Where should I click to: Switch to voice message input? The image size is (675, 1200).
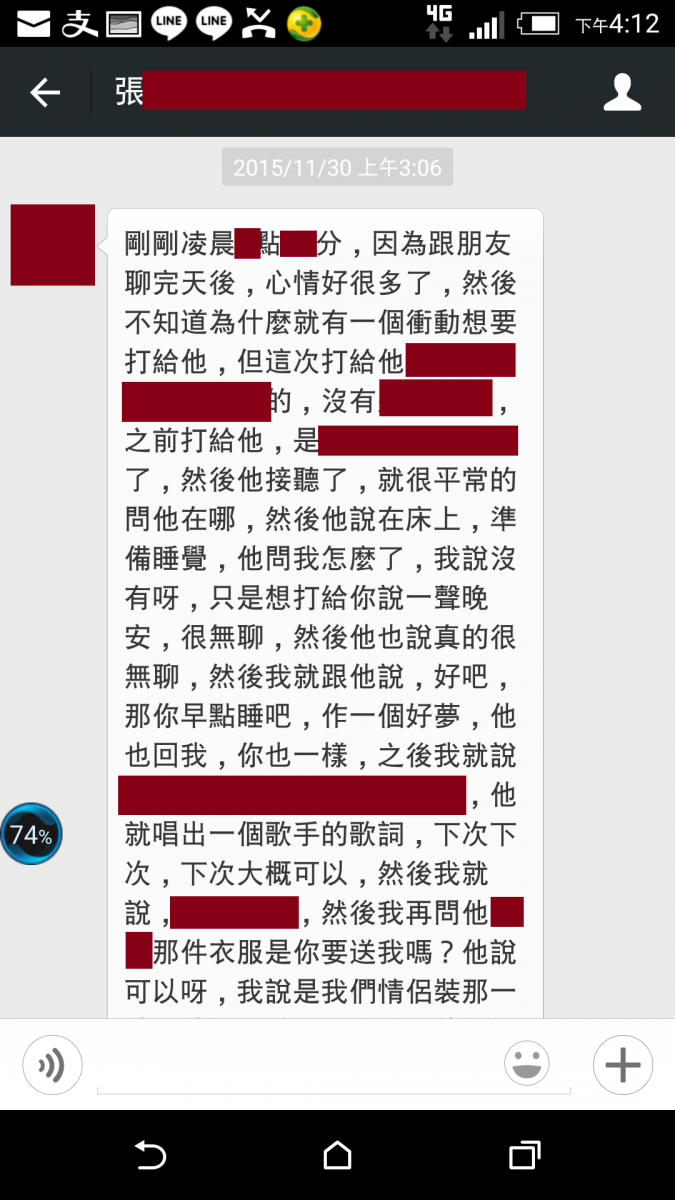(x=52, y=1064)
